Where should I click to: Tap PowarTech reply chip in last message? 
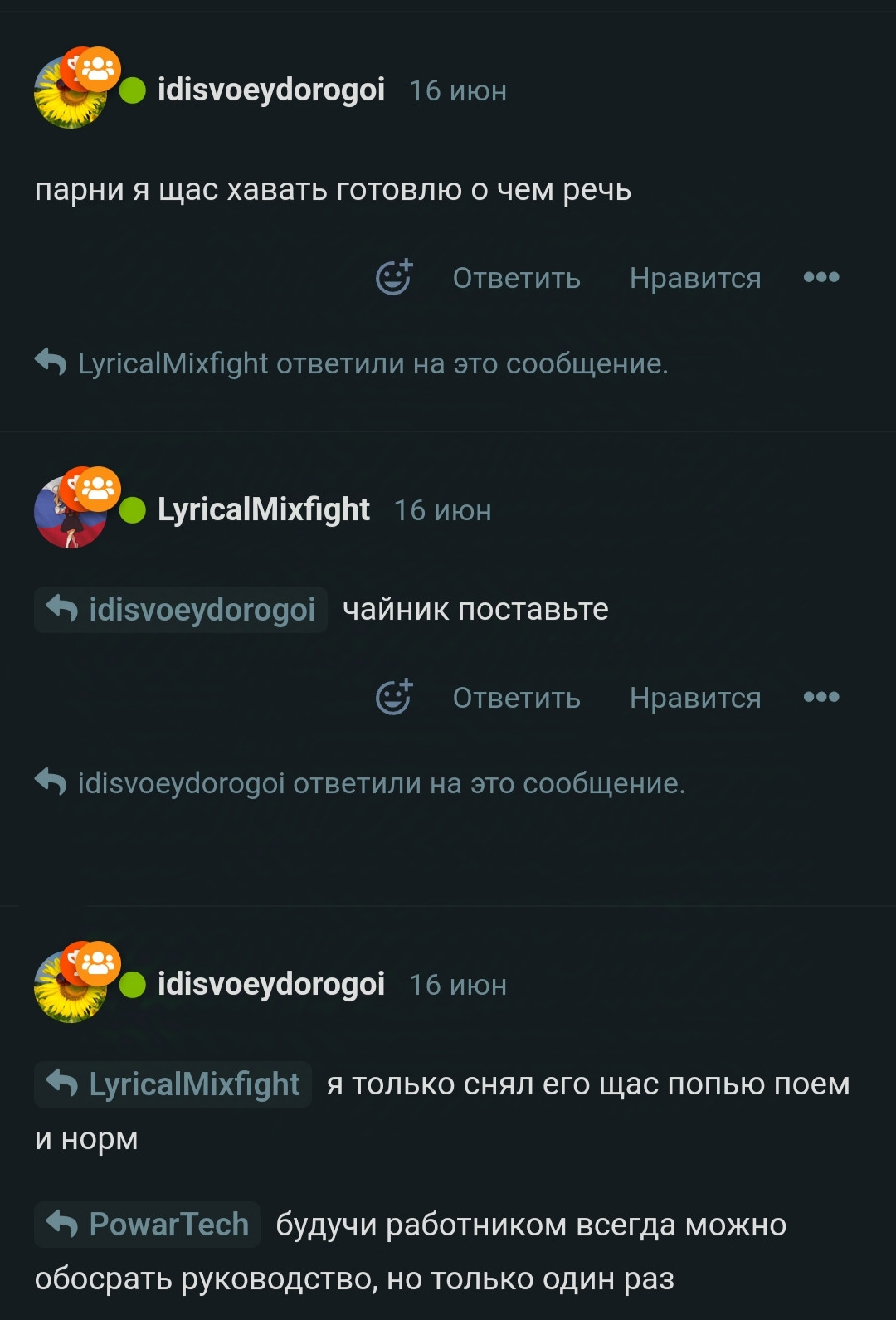[x=148, y=1225]
